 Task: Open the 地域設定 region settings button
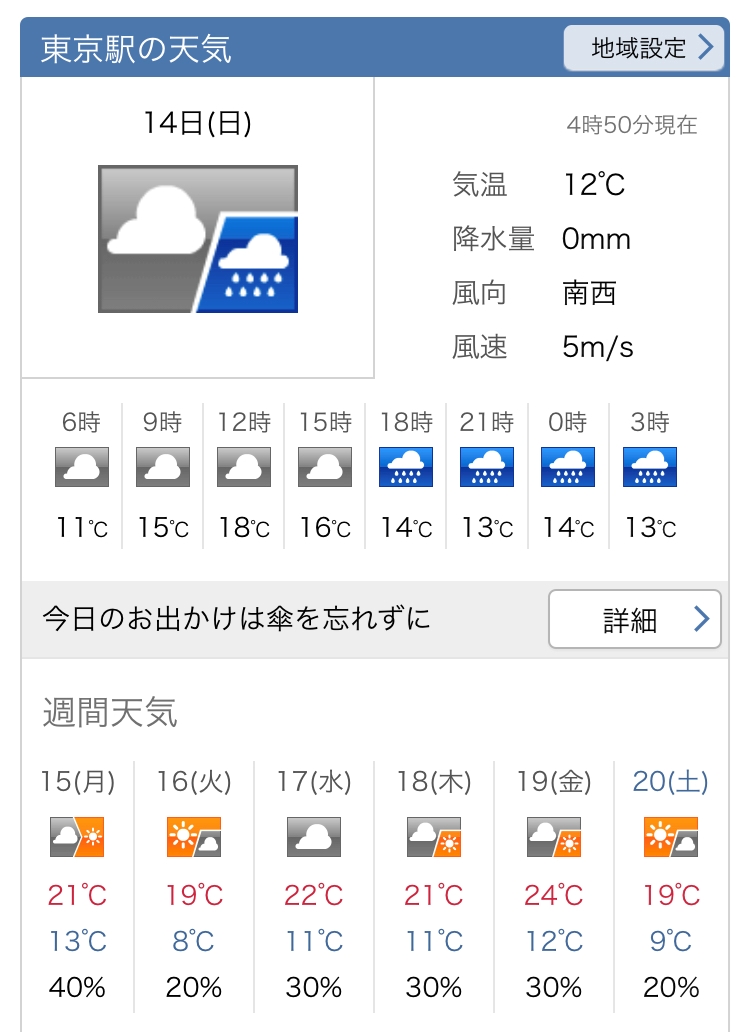(x=643, y=48)
